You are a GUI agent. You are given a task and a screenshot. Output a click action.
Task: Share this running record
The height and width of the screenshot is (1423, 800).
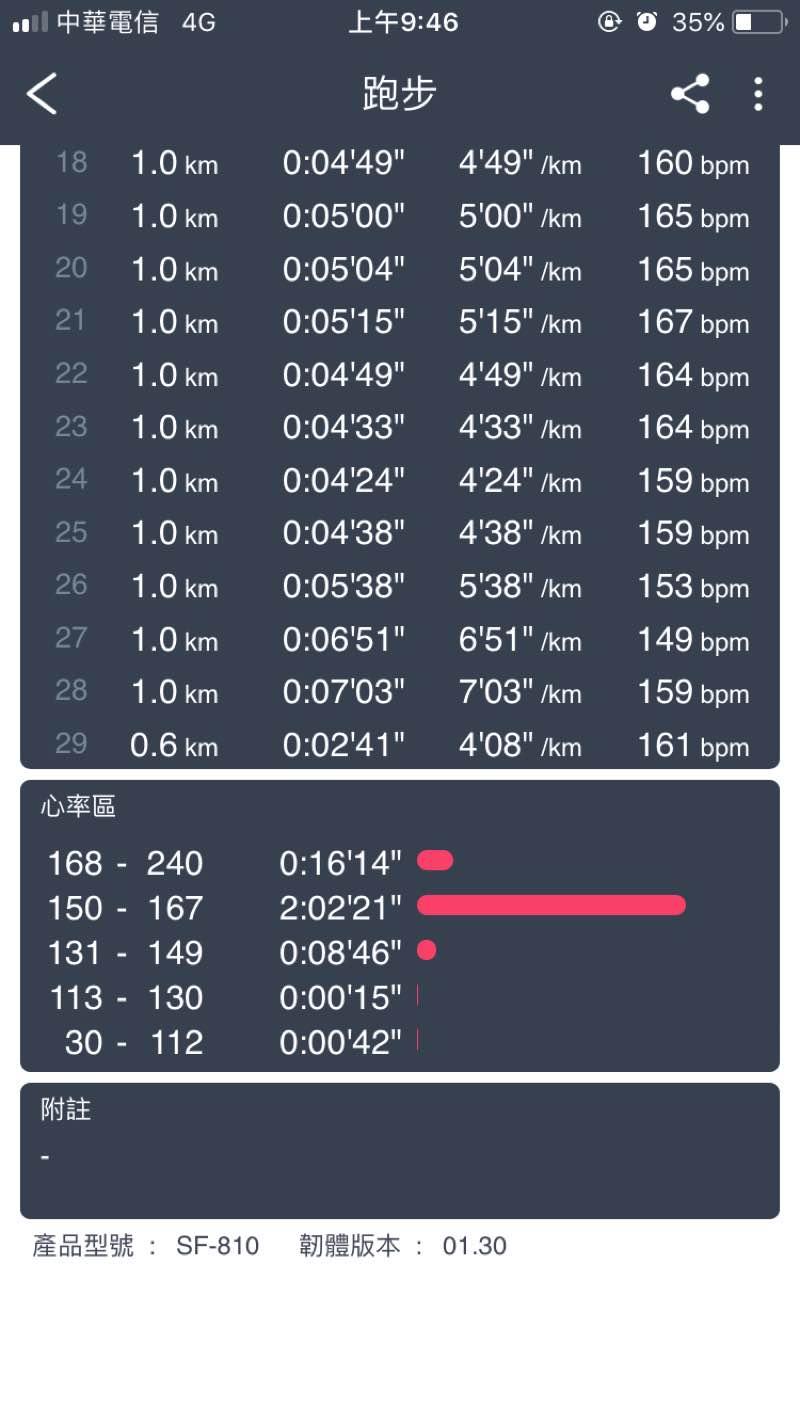coord(690,94)
